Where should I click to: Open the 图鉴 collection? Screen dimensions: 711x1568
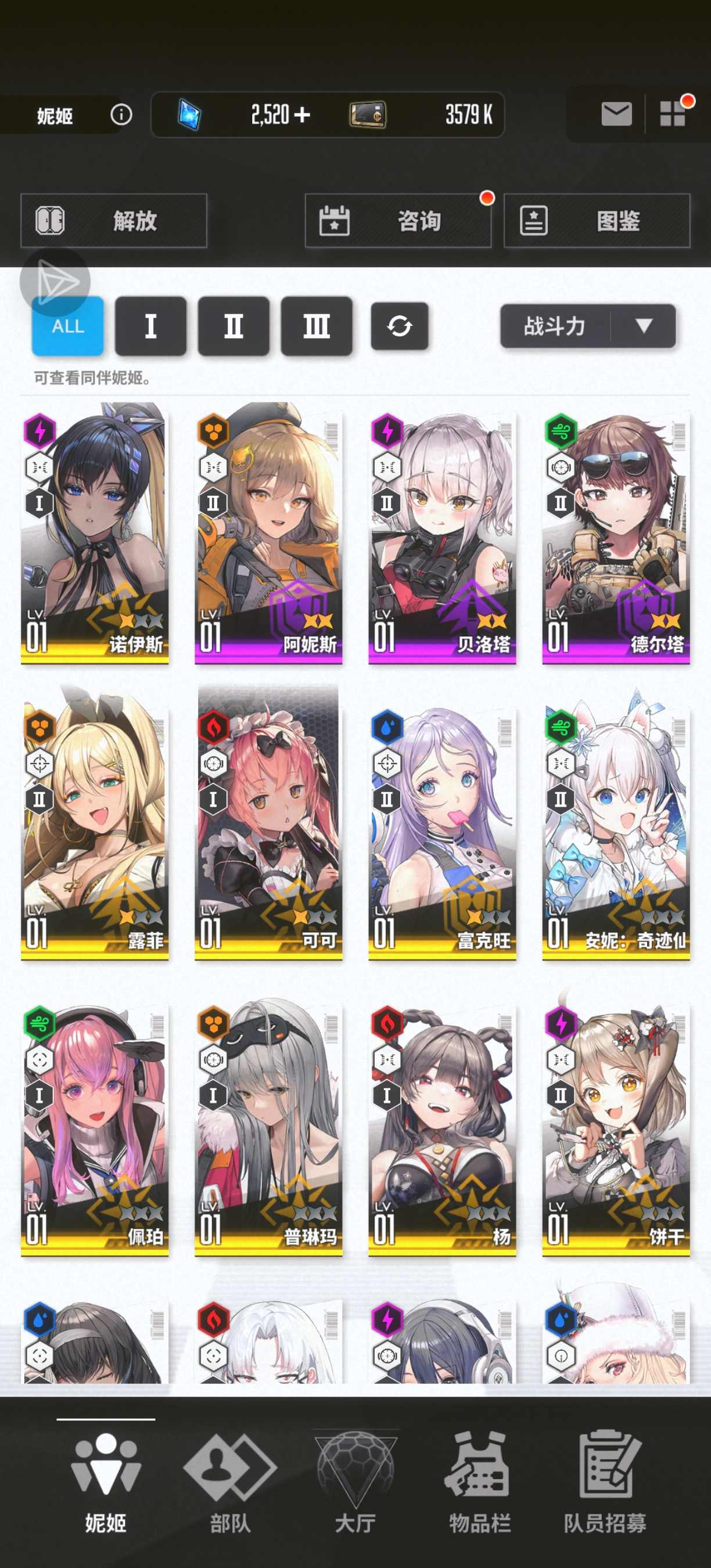tap(597, 220)
